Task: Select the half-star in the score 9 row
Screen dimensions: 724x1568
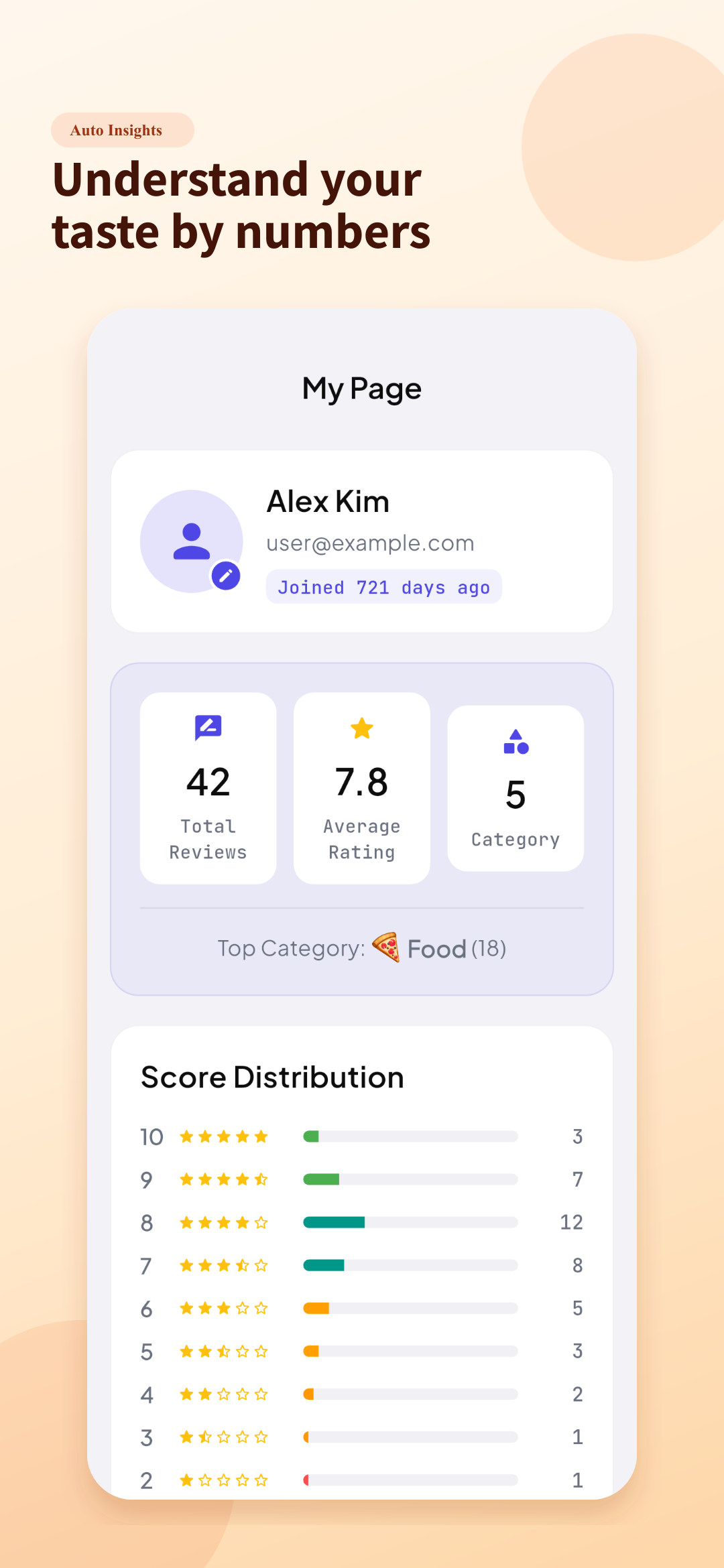Action: (262, 1179)
